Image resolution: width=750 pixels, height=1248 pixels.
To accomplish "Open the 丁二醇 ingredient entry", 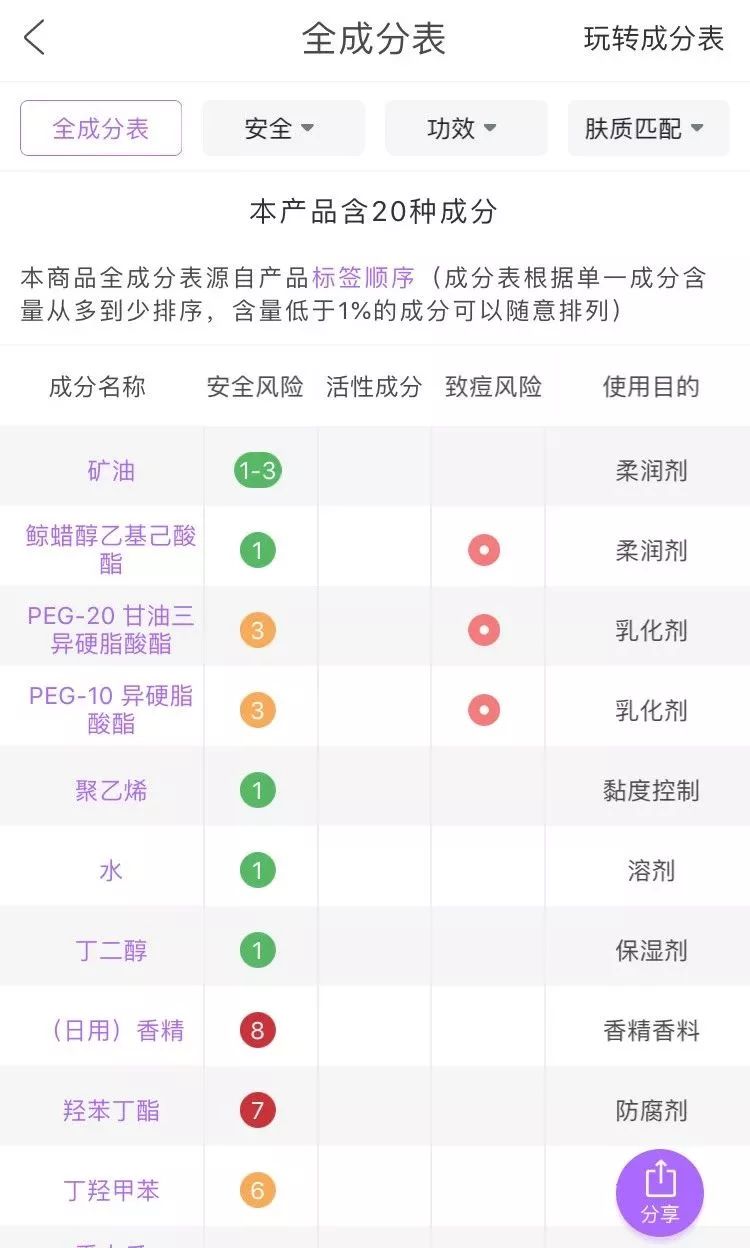I will 110,949.
